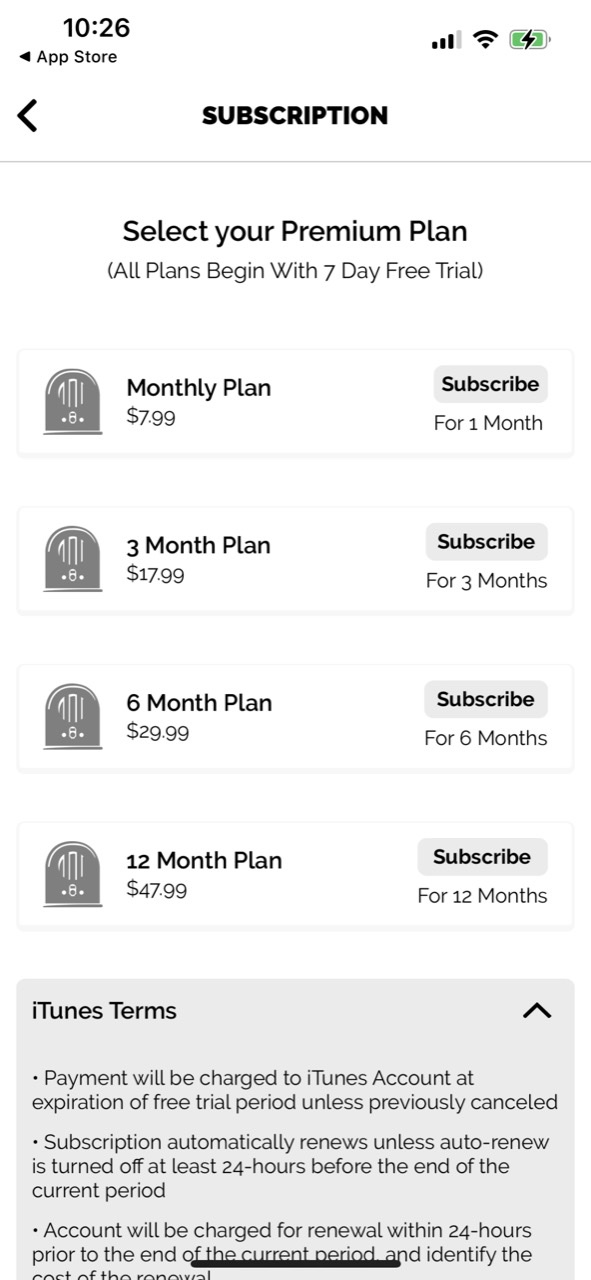Screen dimensions: 591x1280
Task: Collapse the iTunes Terms section
Action: tap(537, 1011)
